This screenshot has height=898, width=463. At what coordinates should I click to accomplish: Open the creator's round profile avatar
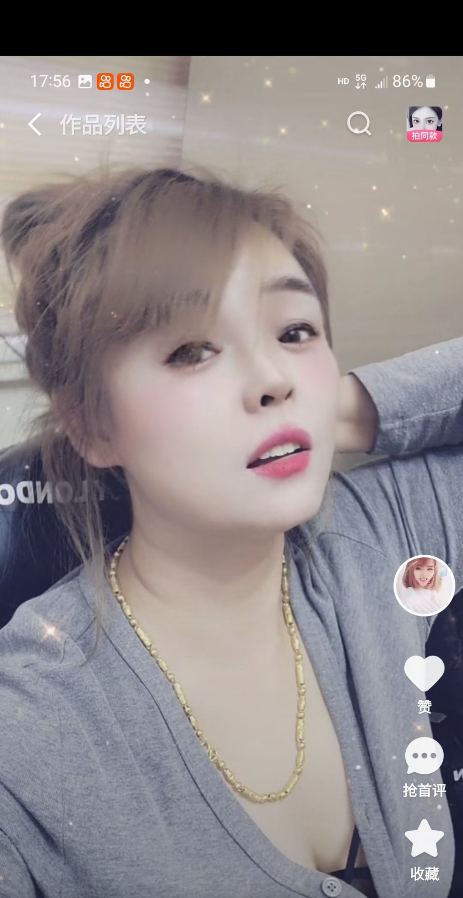coord(425,585)
